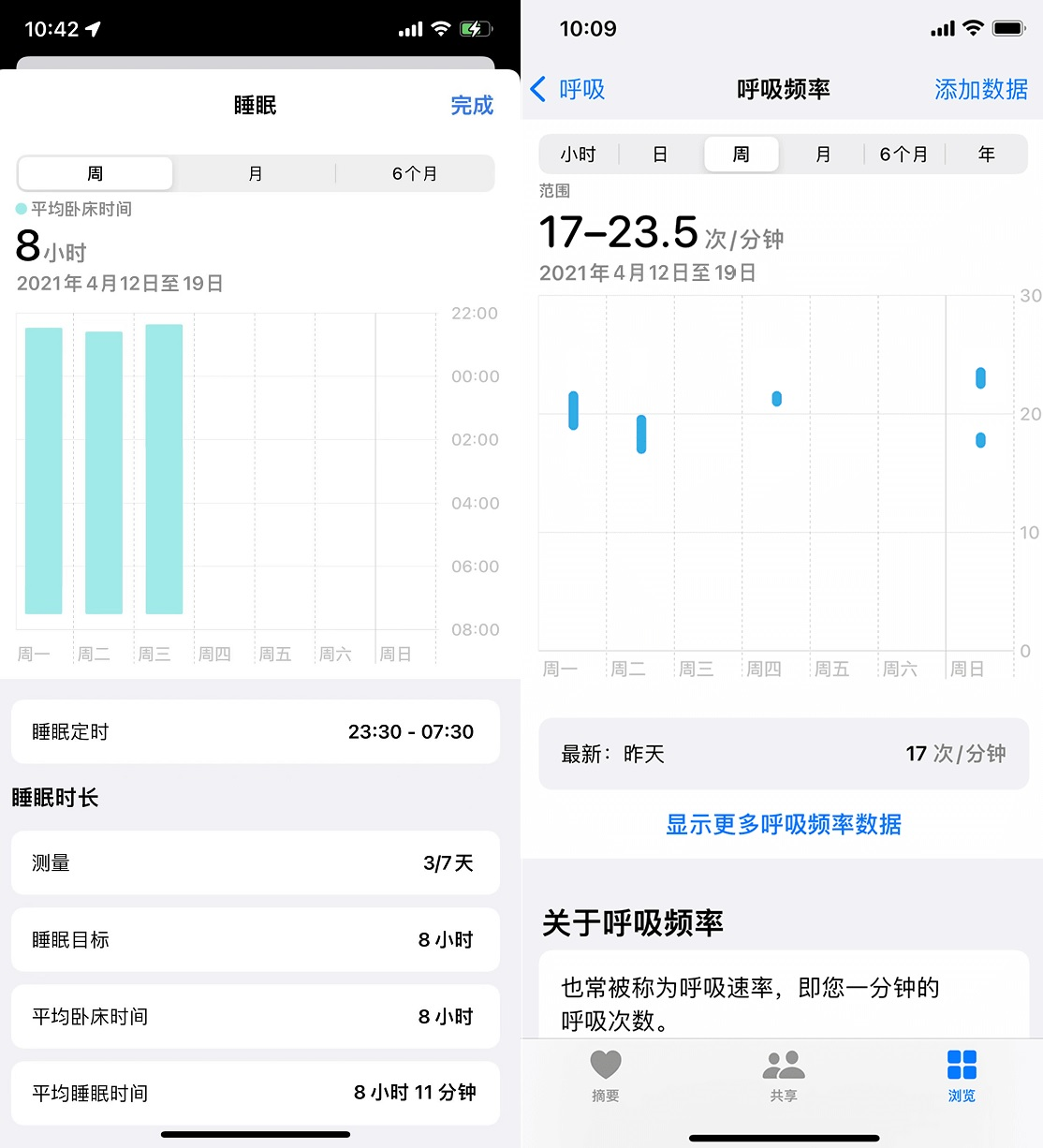Select the 日 segment in breathing rate
Screen dimensions: 1043x1148
[659, 154]
